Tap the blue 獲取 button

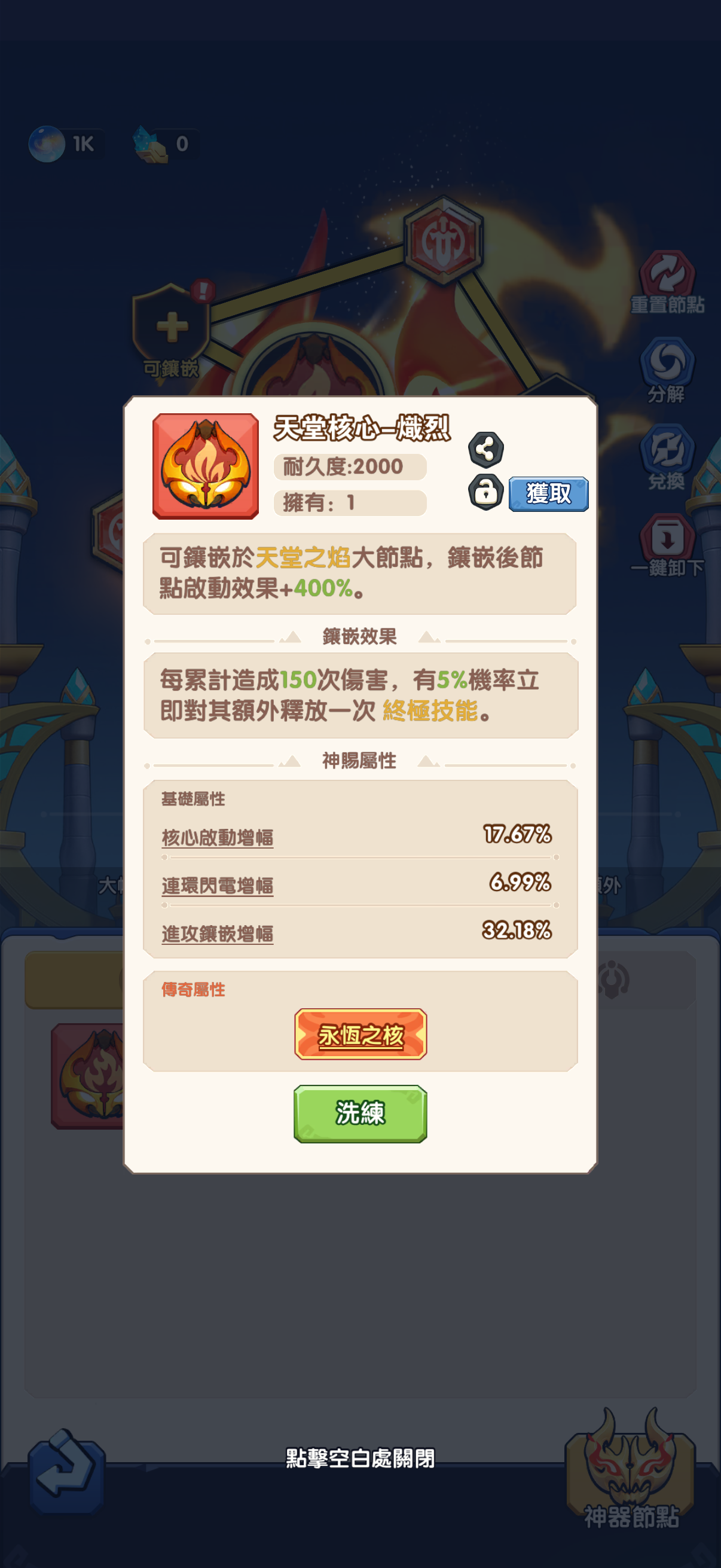pyautogui.click(x=548, y=493)
